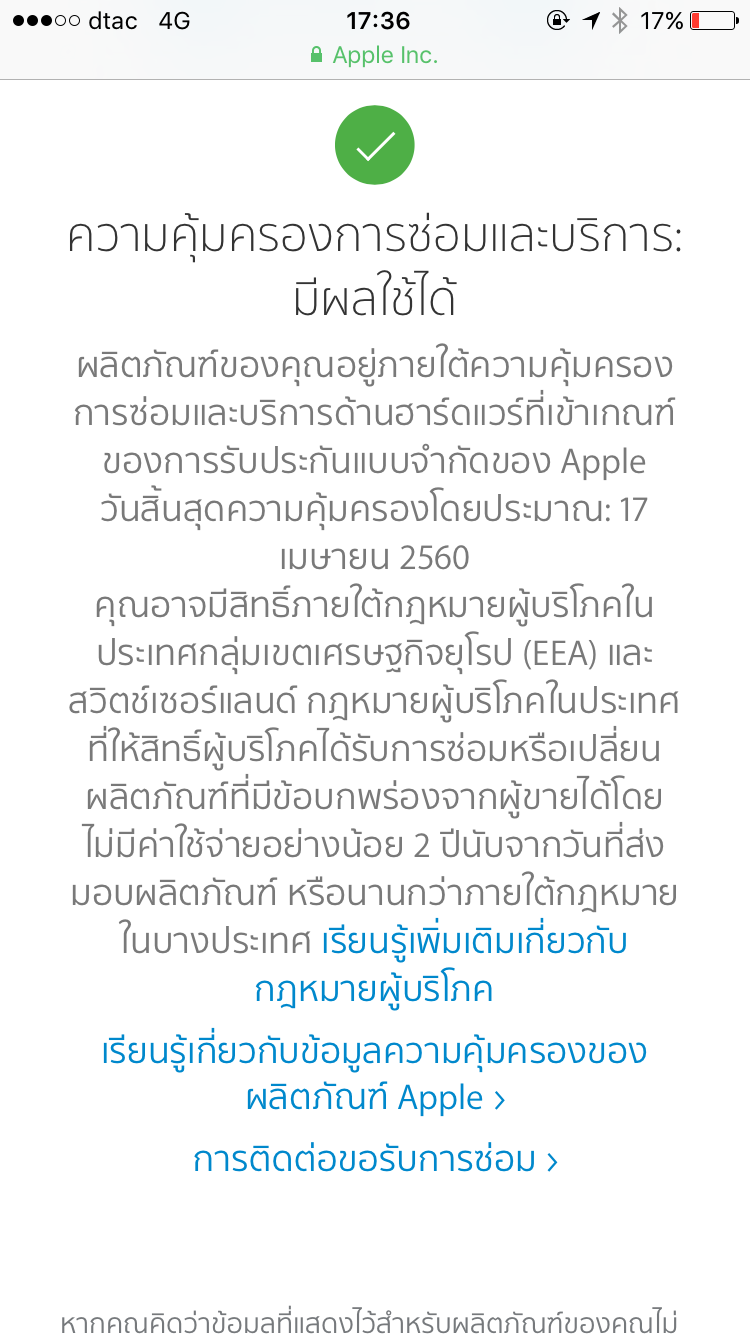Screen dimensions: 750x1334
Task: Open the link about consumer law (กฎหมายผู้บริโภค)
Action: pos(374,989)
